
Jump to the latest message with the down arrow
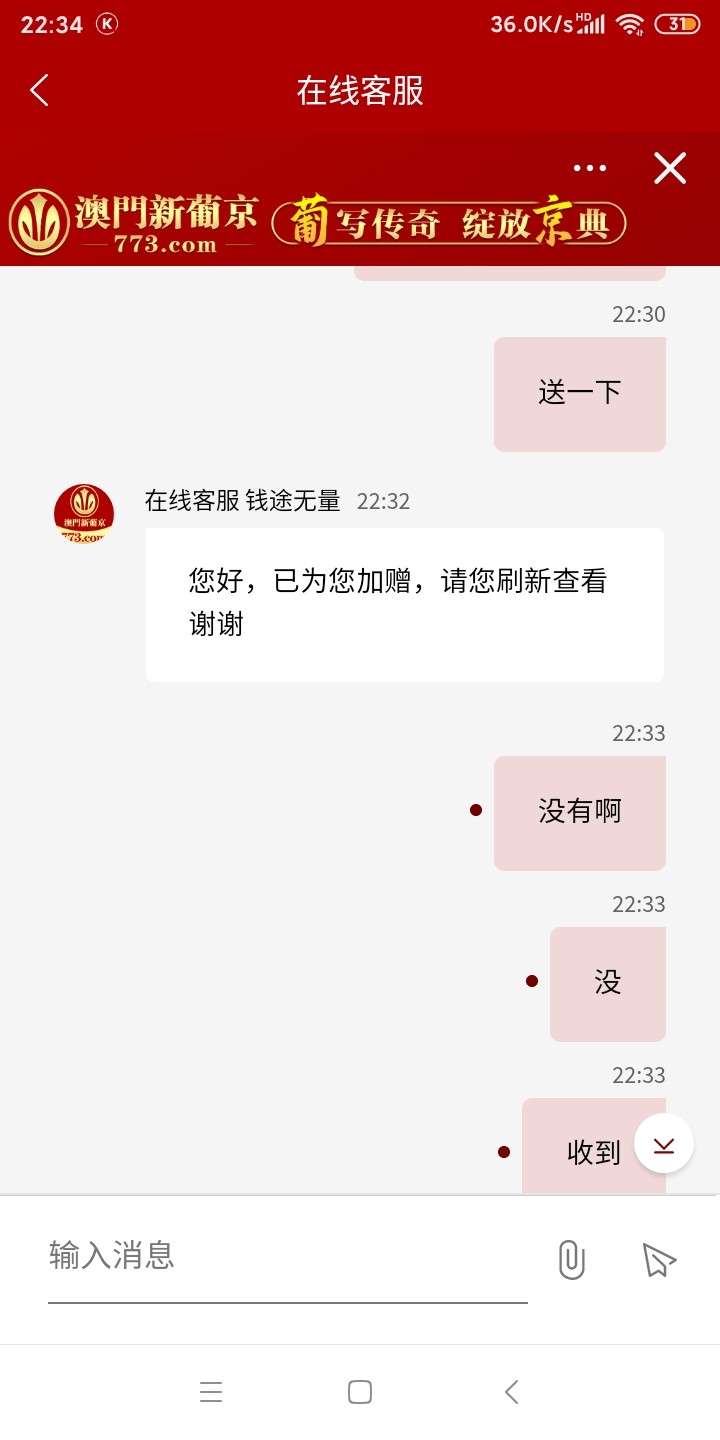pyautogui.click(x=664, y=1143)
